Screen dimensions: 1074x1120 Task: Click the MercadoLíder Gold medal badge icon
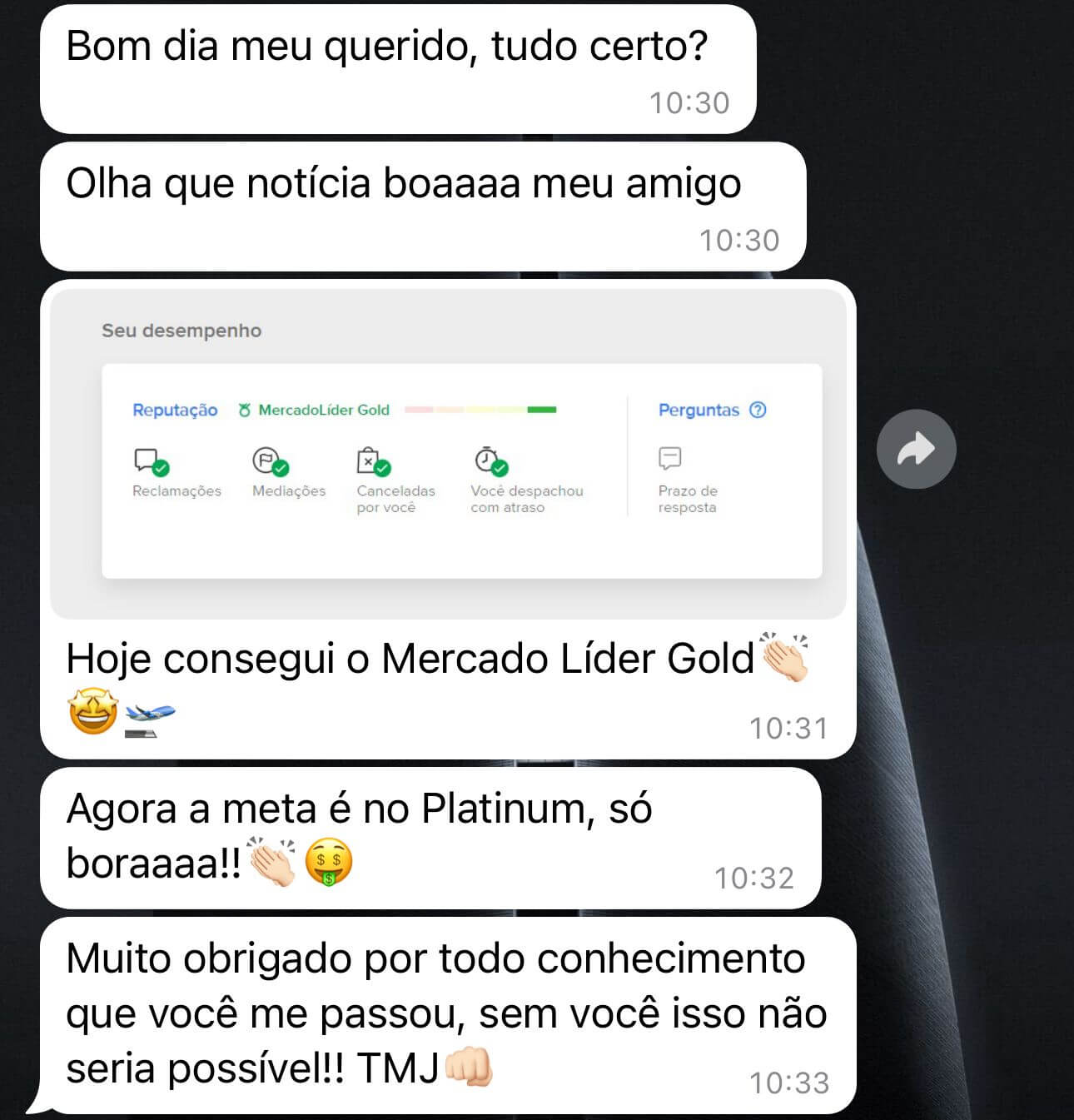243,410
